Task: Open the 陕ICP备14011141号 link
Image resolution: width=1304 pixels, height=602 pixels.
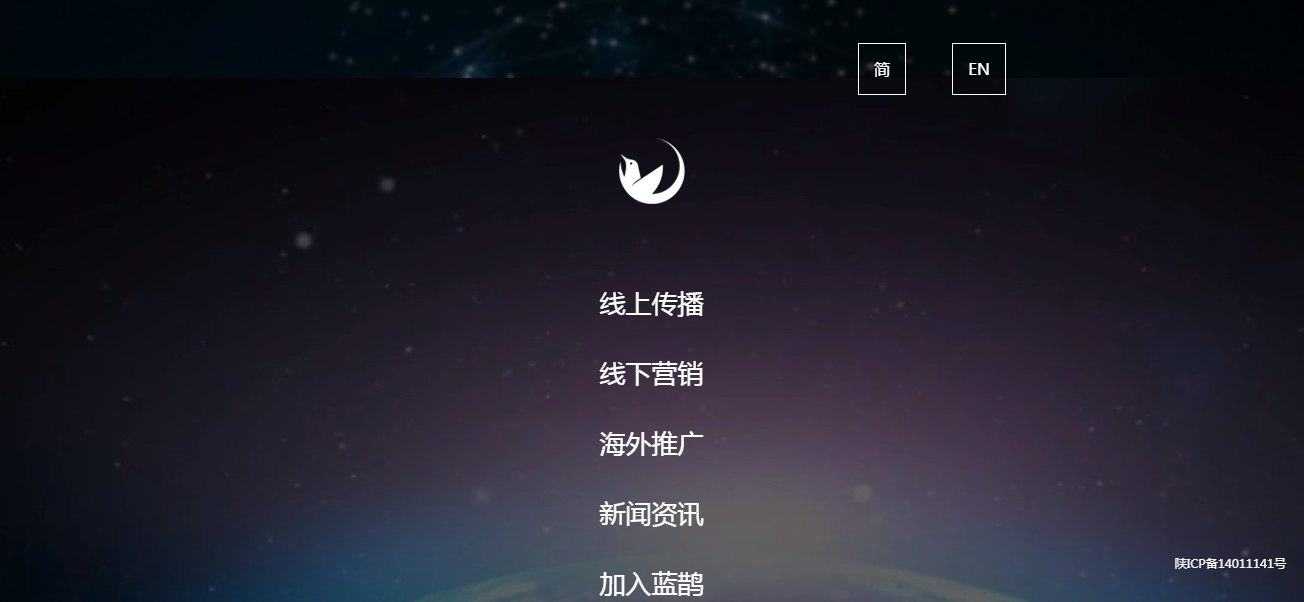Action: click(x=1230, y=564)
